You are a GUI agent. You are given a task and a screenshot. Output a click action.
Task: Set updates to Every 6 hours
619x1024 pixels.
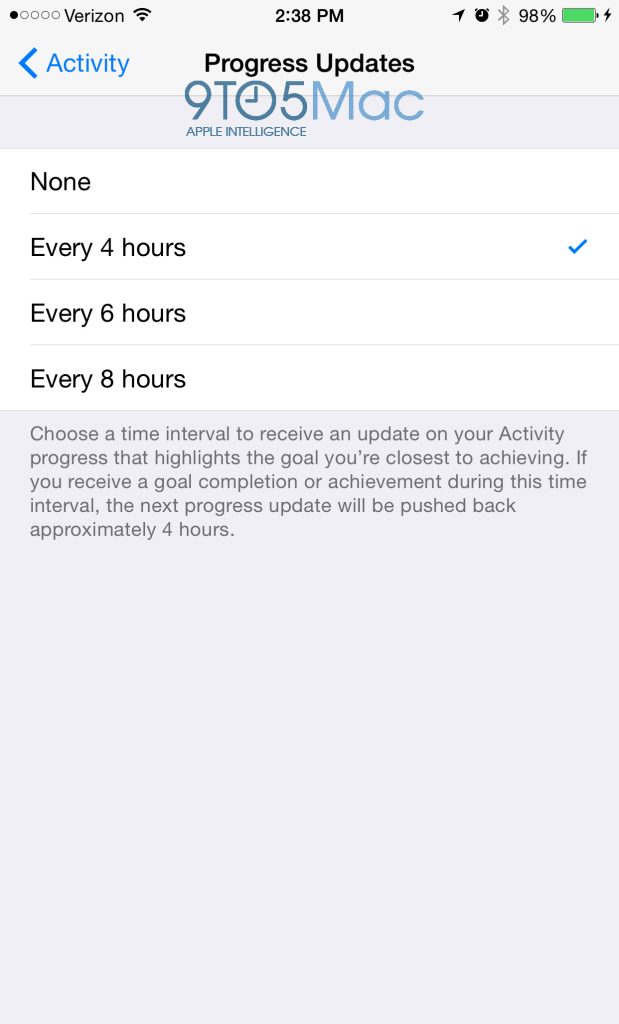(x=310, y=313)
